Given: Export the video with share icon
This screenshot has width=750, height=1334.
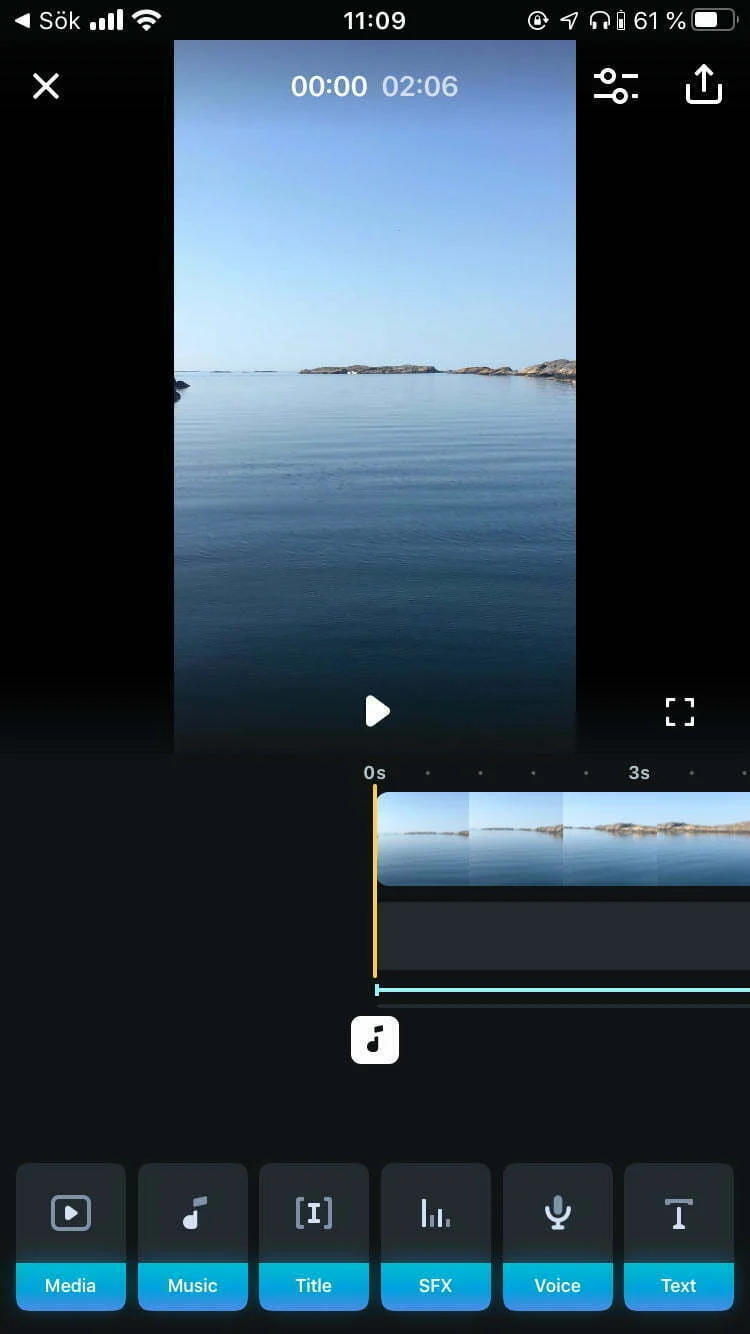Looking at the screenshot, I should click(x=703, y=85).
